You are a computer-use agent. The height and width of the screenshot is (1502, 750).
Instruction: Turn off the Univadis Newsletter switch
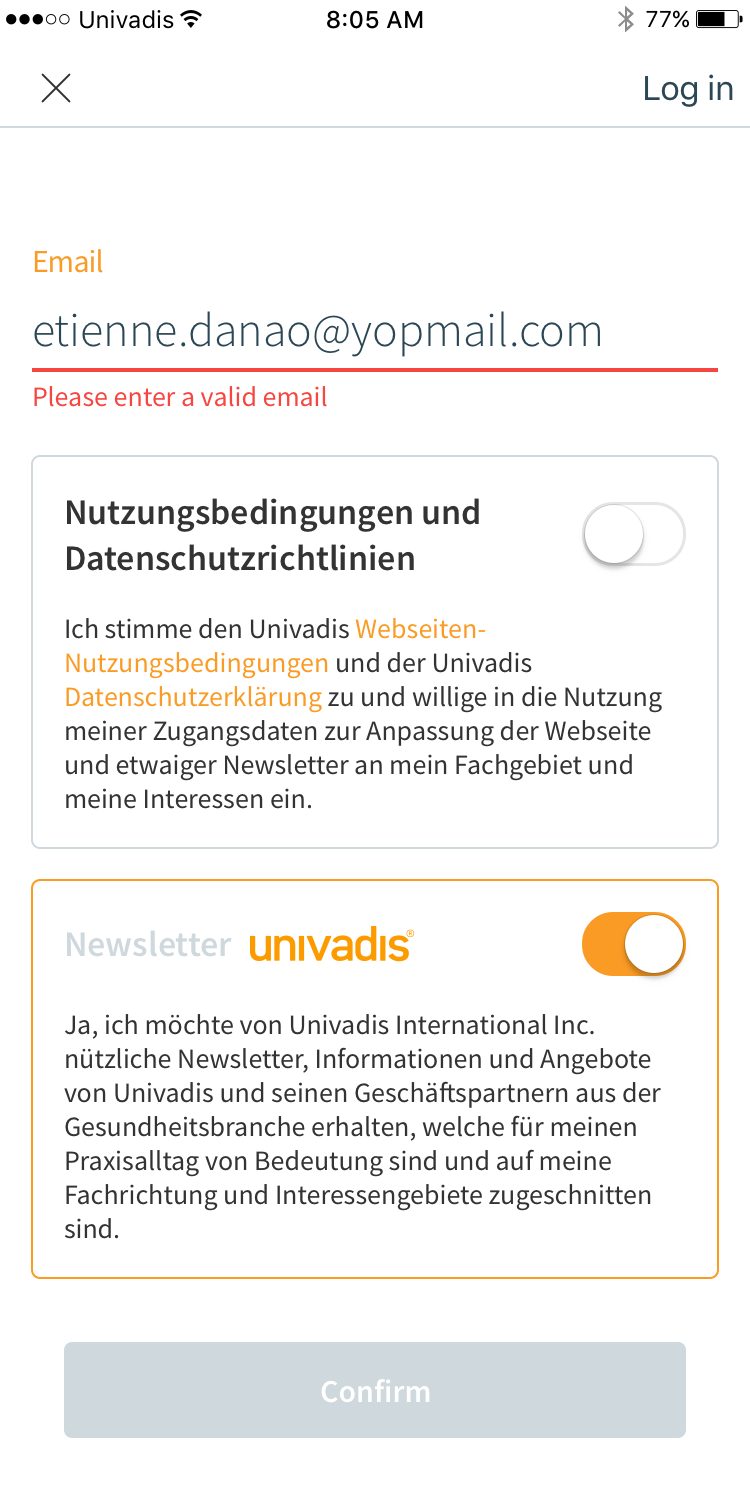coord(634,944)
